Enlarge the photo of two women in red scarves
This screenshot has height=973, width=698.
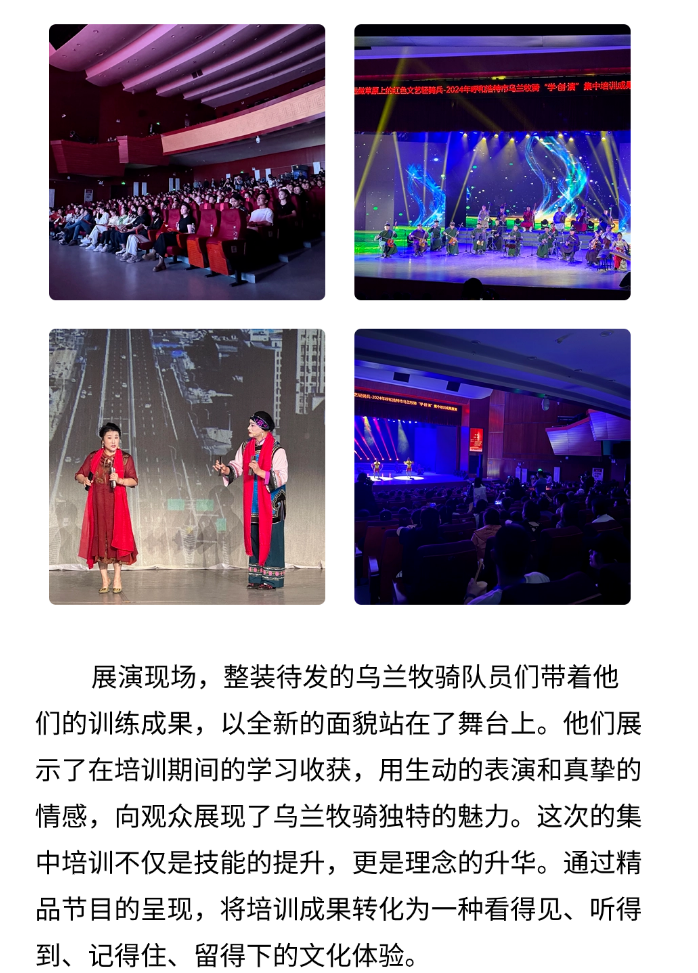[187, 466]
